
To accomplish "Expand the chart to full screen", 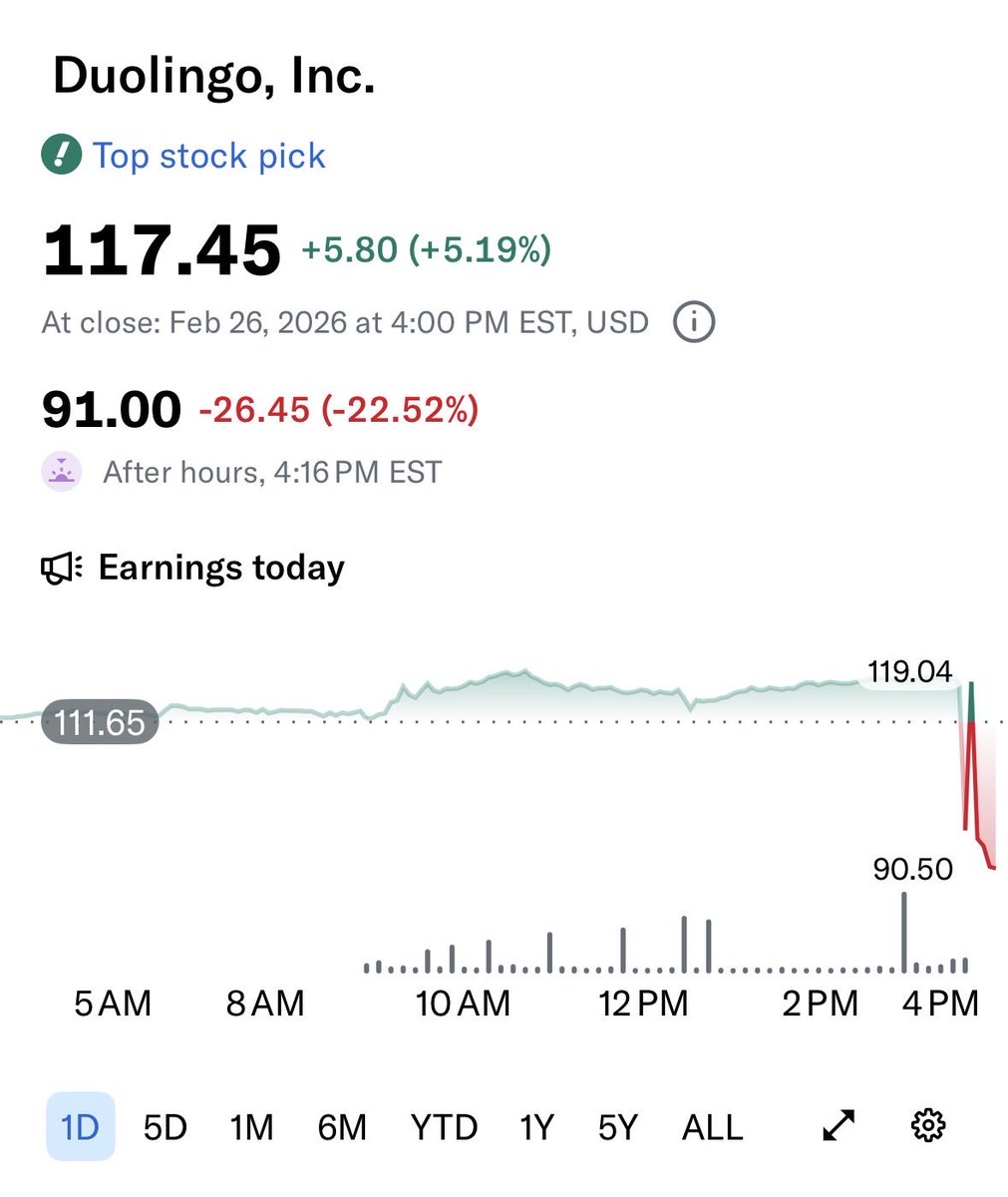I will [x=839, y=1126].
